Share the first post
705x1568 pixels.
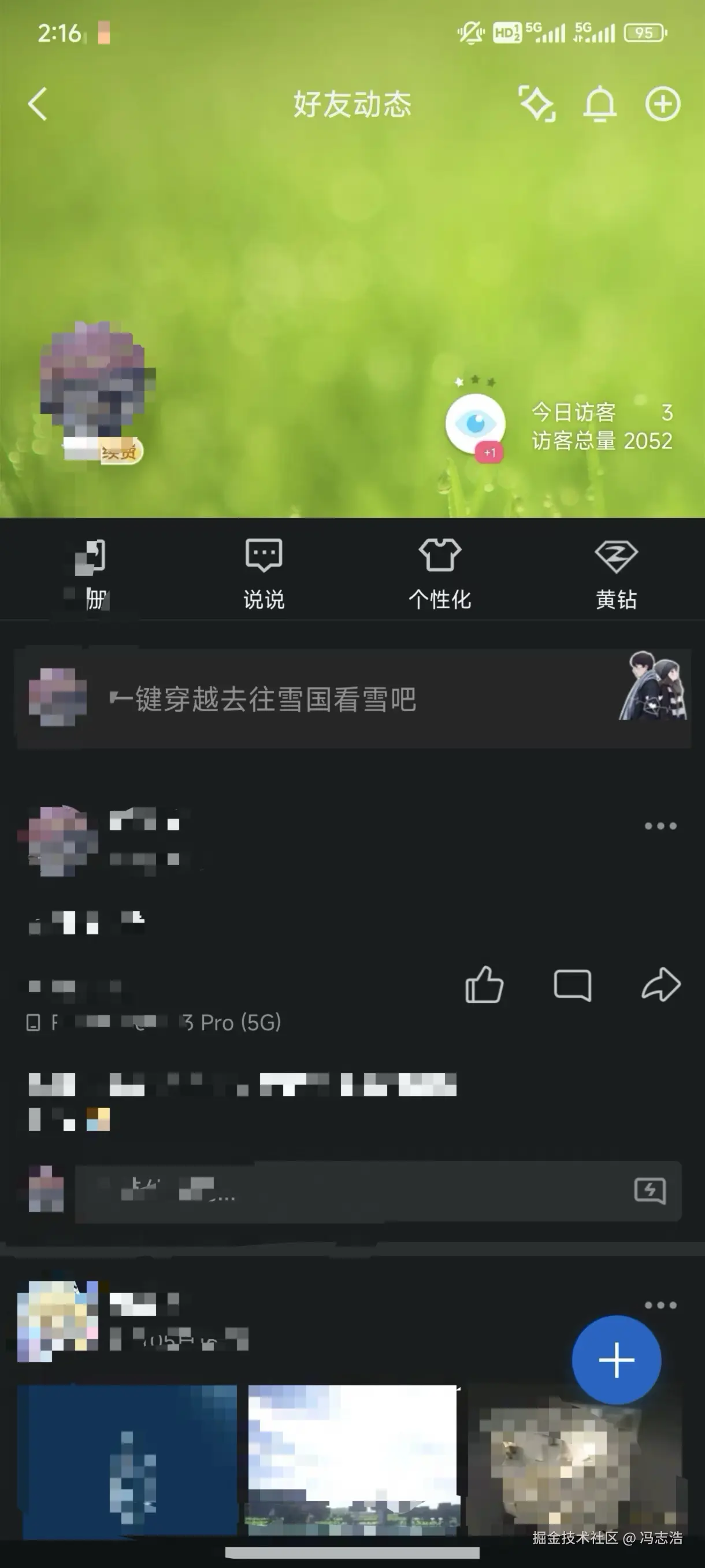click(x=661, y=985)
